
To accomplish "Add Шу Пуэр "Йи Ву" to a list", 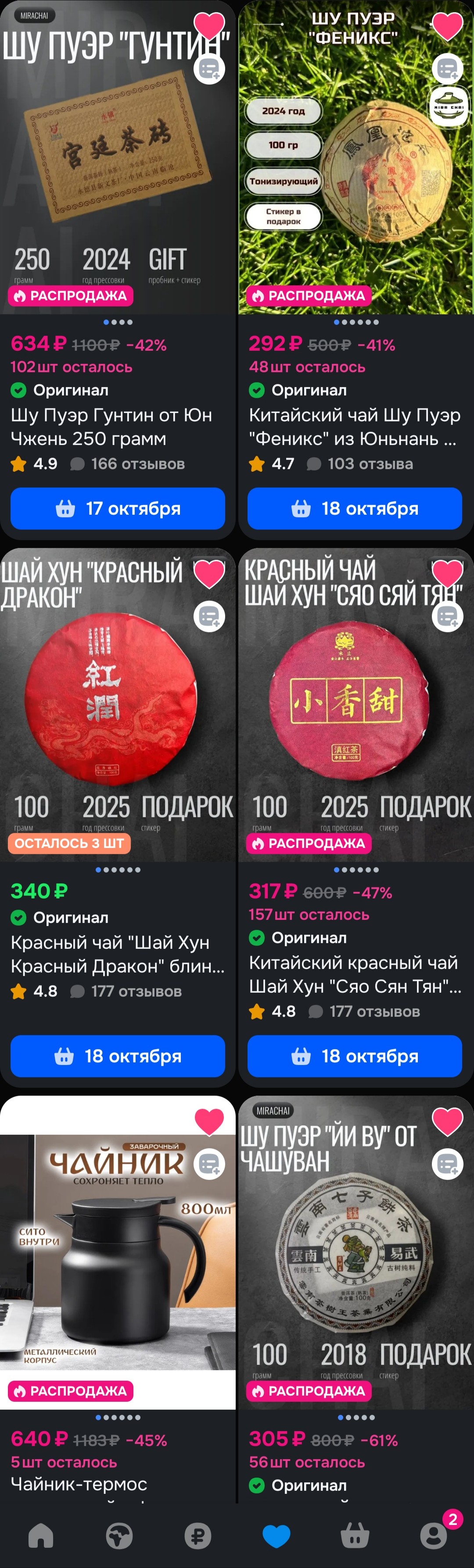I will click(x=447, y=1164).
